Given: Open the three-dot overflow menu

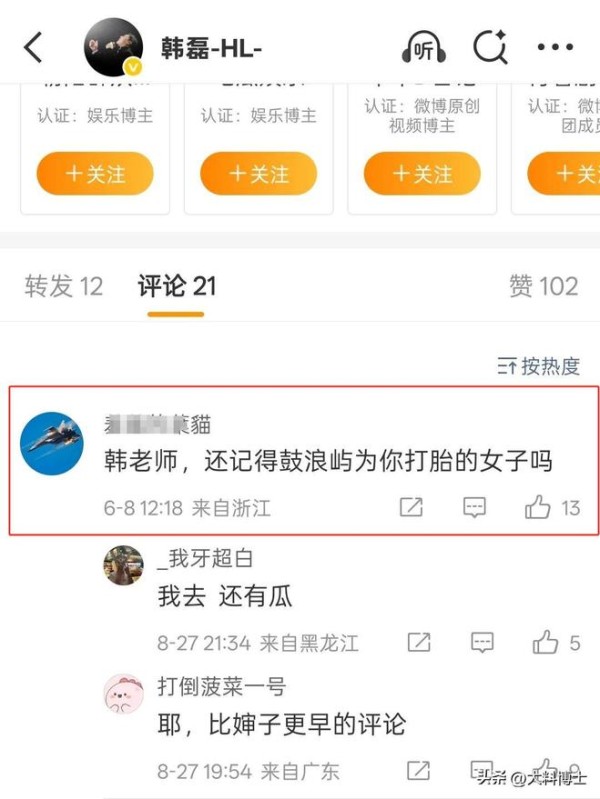Looking at the screenshot, I should coord(555,47).
